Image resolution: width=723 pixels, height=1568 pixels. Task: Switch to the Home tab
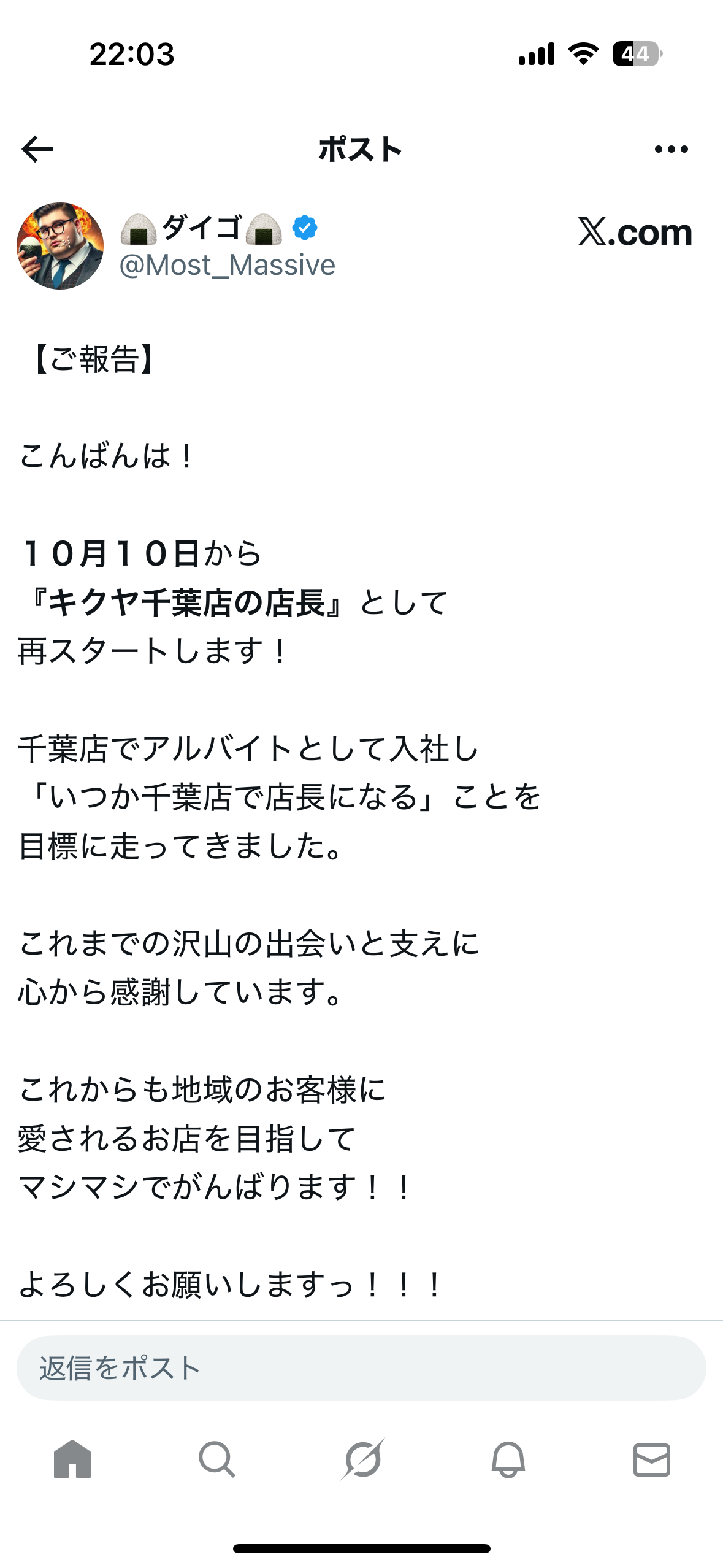72,1459
